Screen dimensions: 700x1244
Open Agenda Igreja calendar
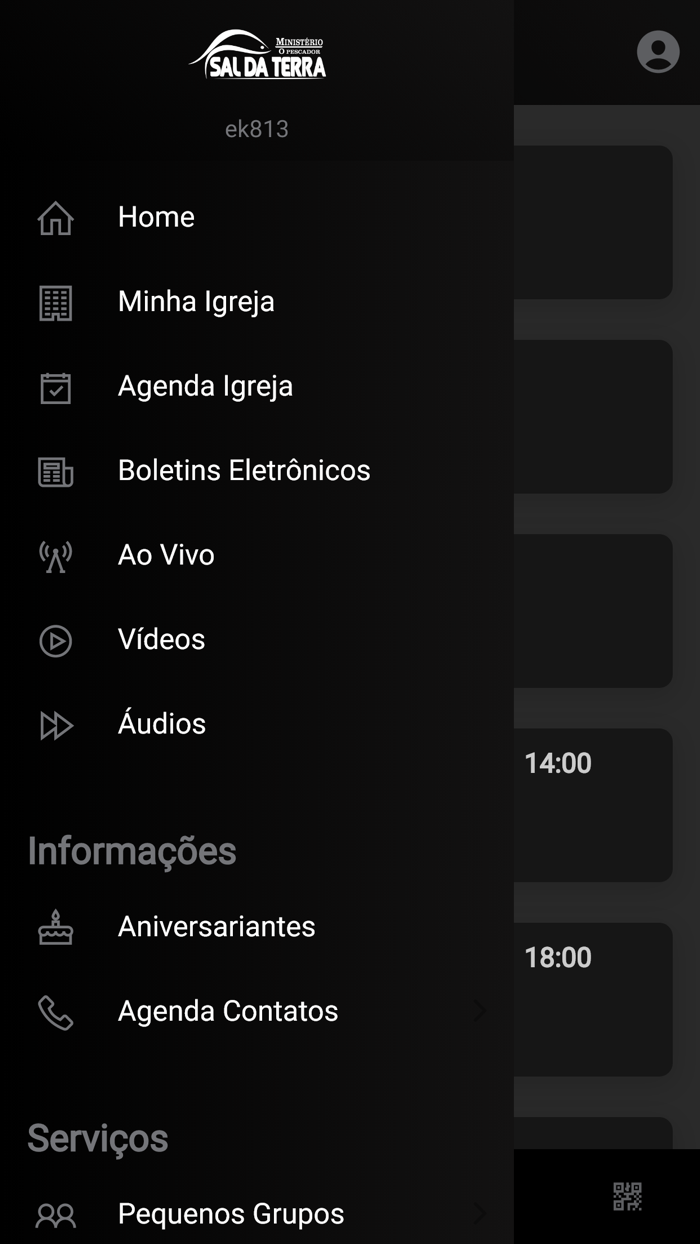(205, 386)
